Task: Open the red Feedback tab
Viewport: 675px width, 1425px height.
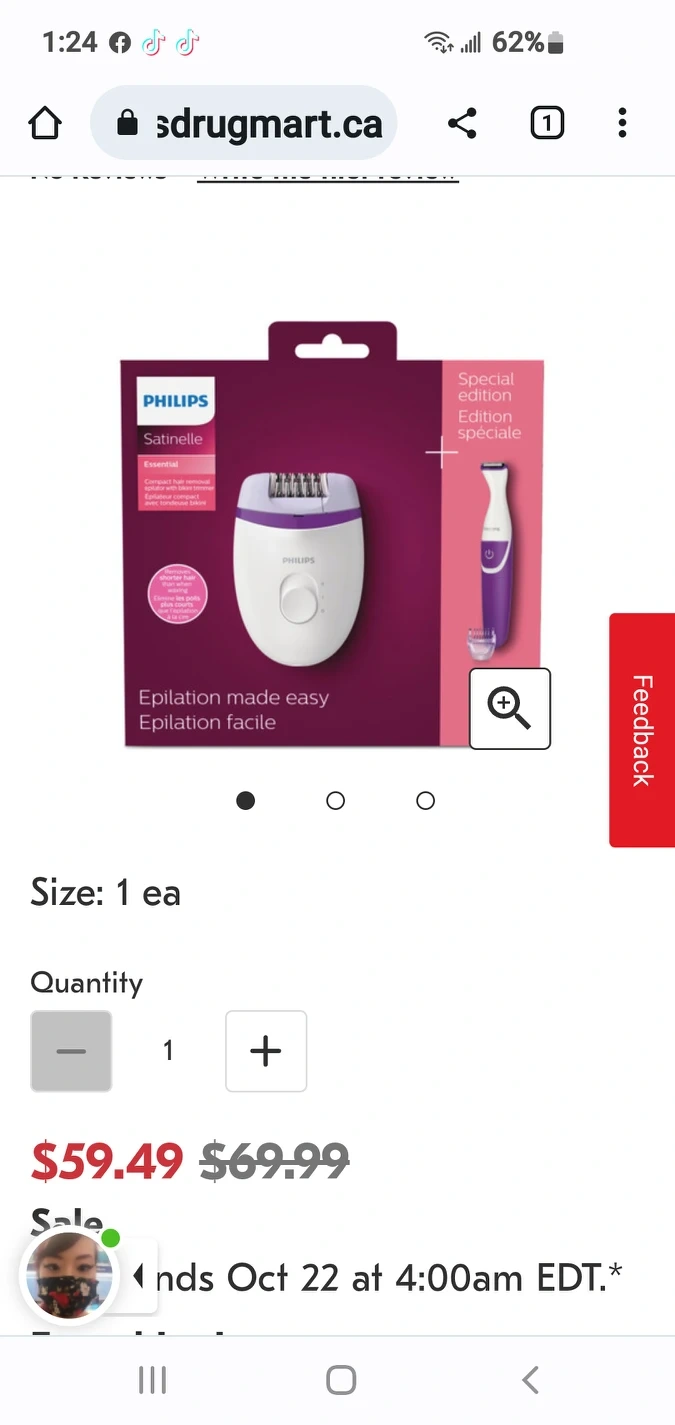Action: coord(642,730)
